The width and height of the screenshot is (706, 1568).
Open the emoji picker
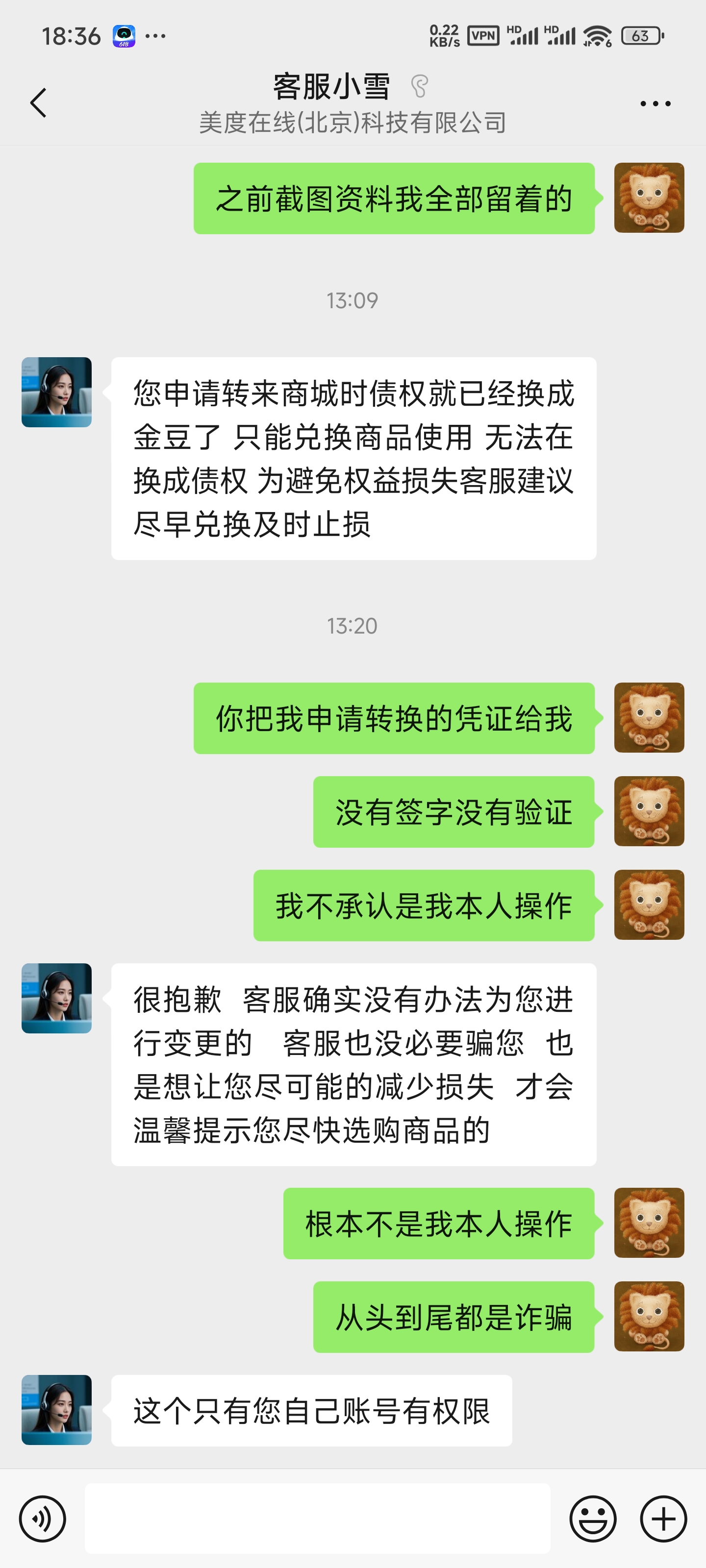pyautogui.click(x=592, y=1518)
